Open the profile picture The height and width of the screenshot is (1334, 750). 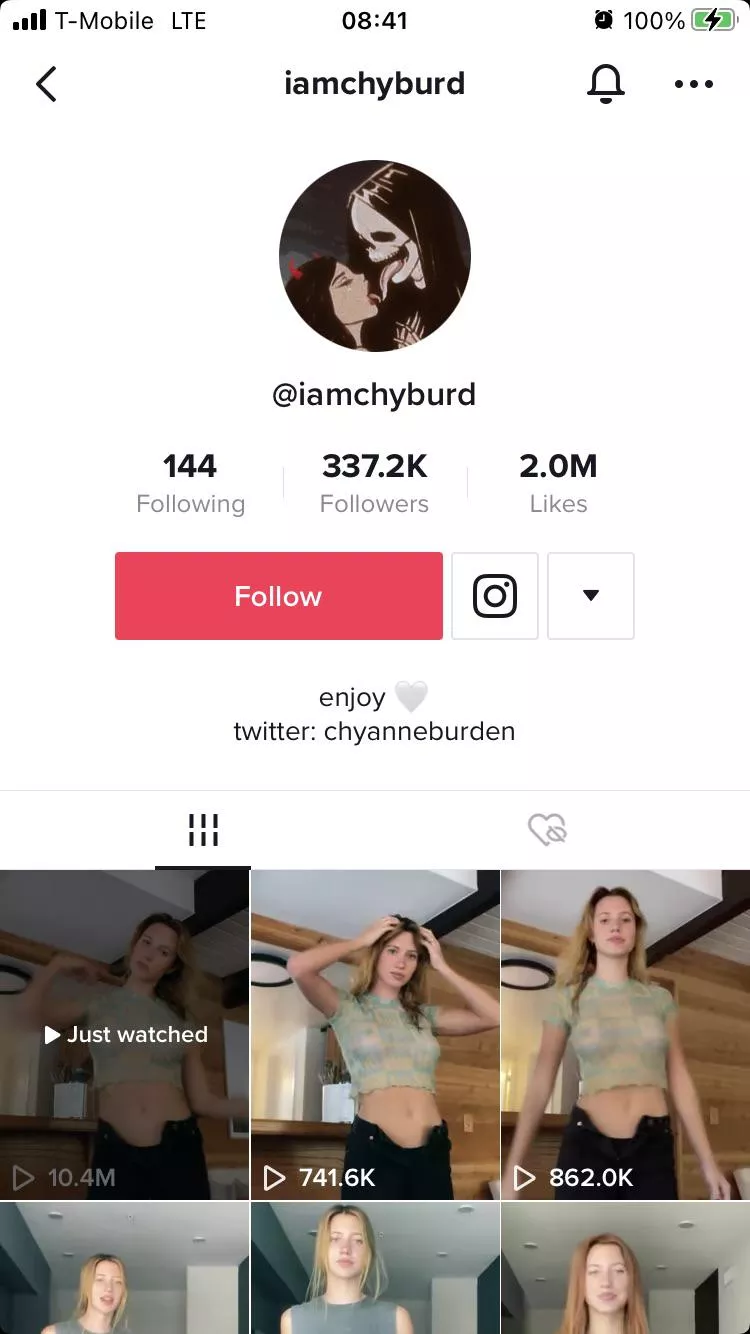click(375, 256)
